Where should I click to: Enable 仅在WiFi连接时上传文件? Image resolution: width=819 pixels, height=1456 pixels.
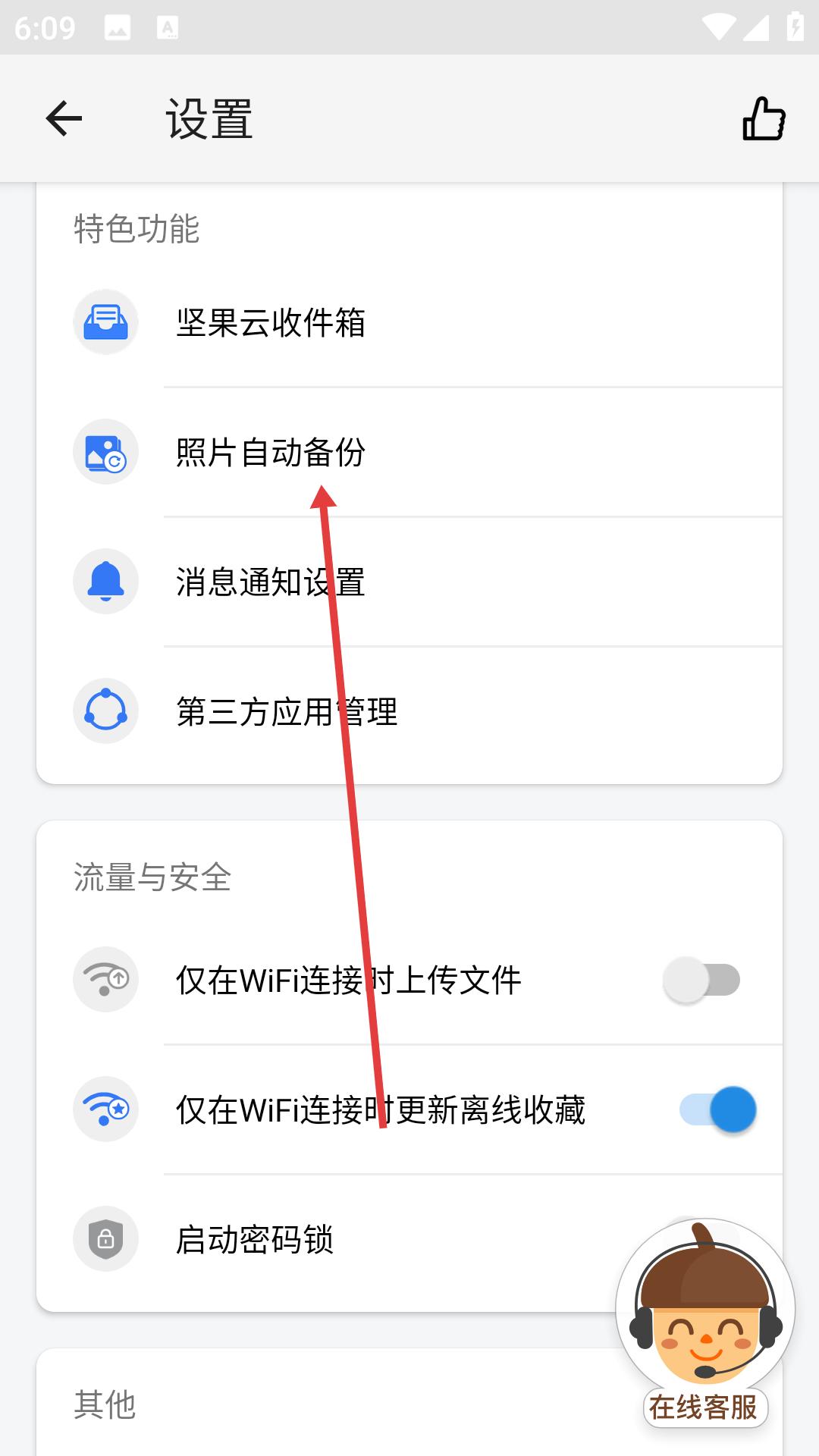click(x=701, y=980)
